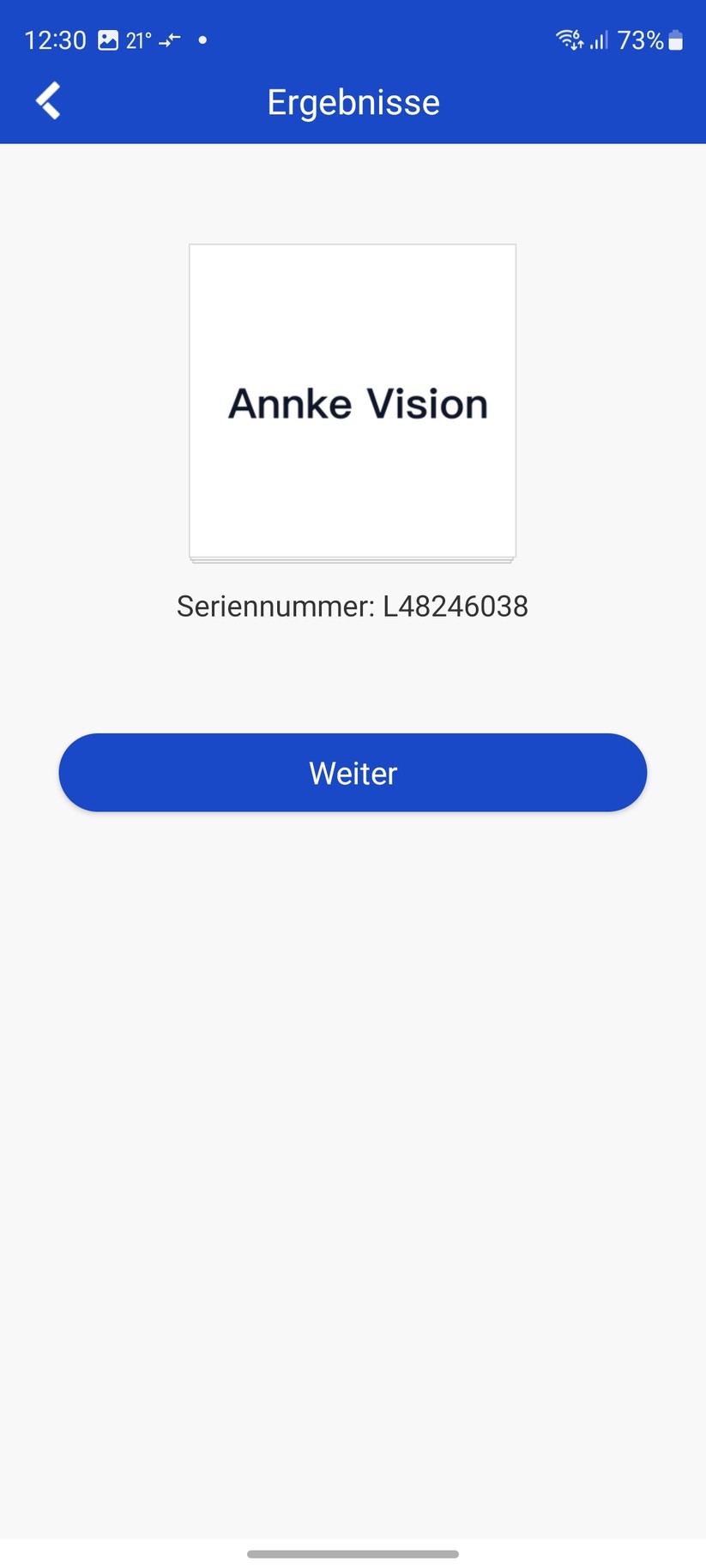Tap the cellular signal bars icon
The height and width of the screenshot is (1568, 706).
(599, 39)
